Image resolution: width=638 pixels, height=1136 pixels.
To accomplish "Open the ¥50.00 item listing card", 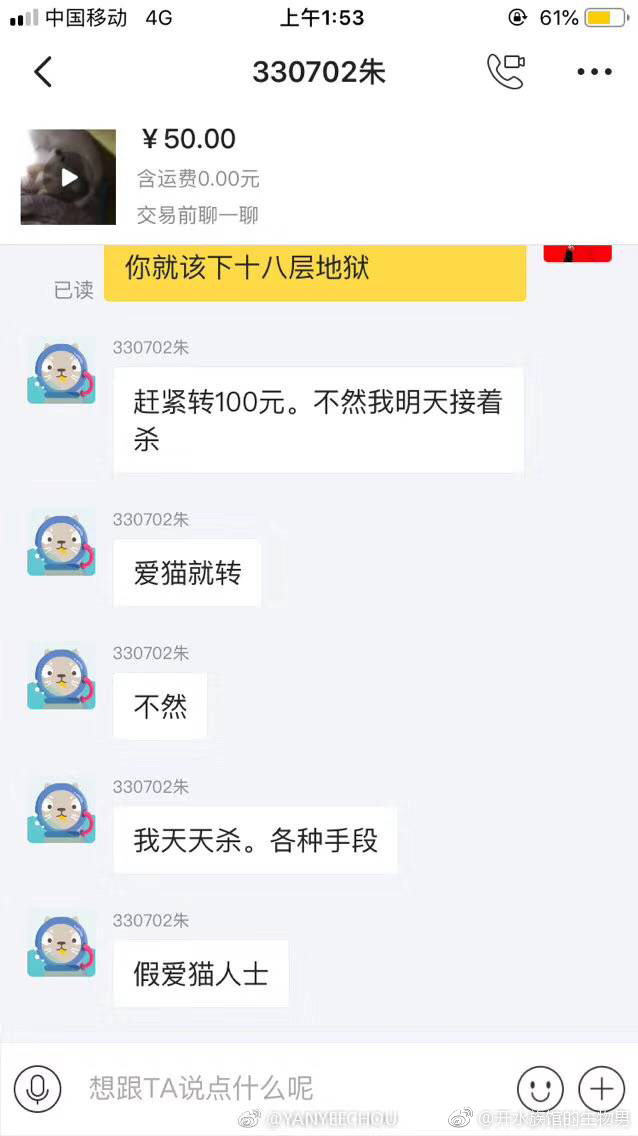I will pyautogui.click(x=200, y=178).
